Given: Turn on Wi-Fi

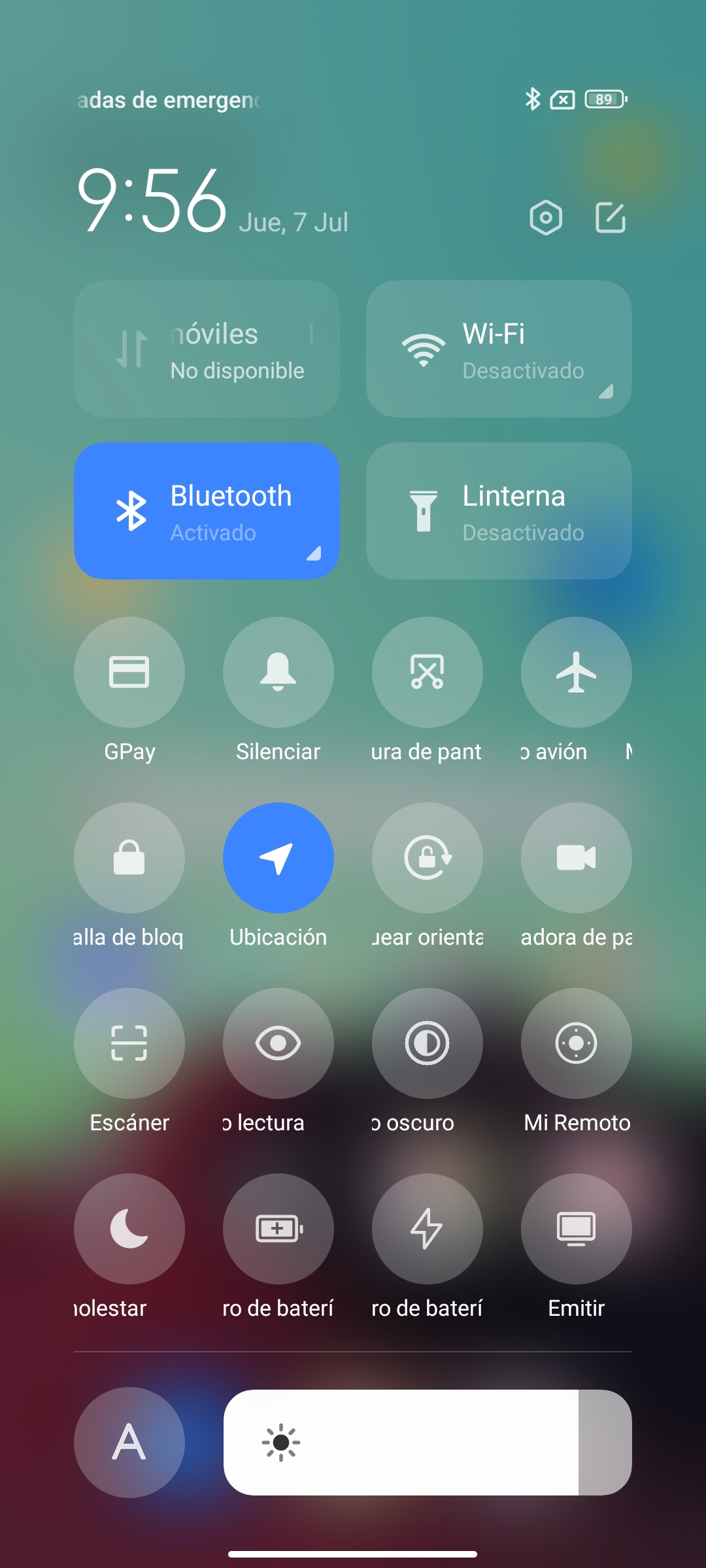Looking at the screenshot, I should click(x=499, y=349).
